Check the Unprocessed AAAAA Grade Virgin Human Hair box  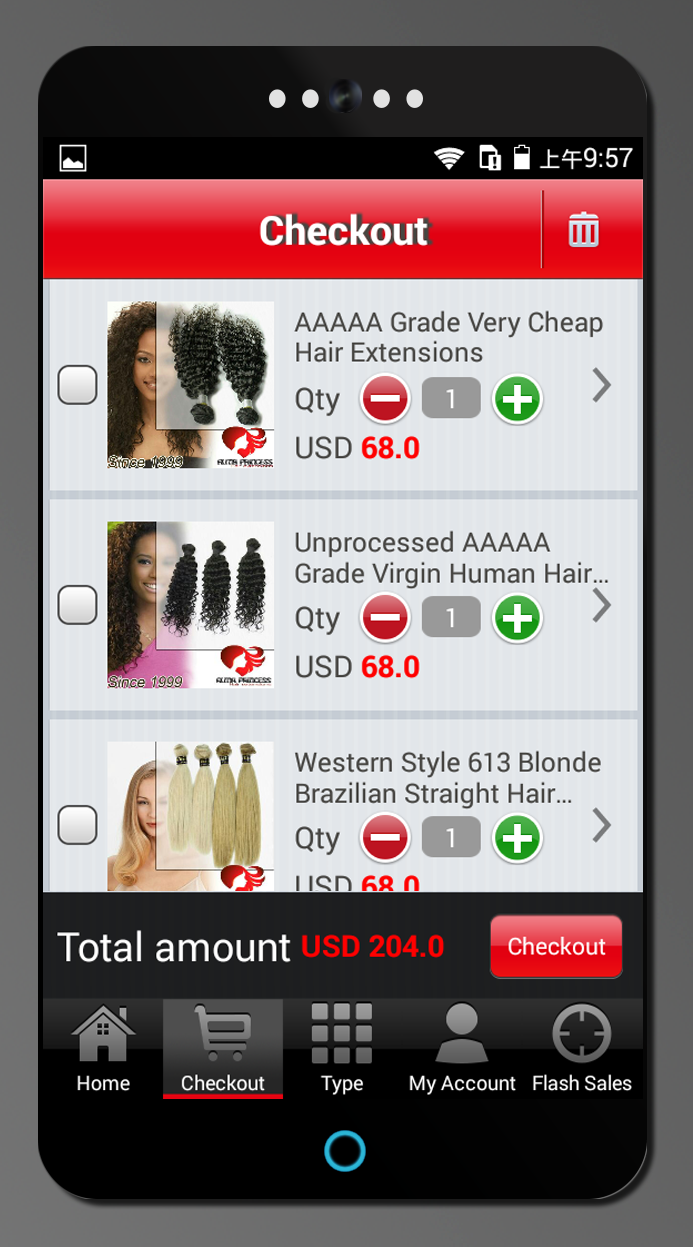pos(77,605)
